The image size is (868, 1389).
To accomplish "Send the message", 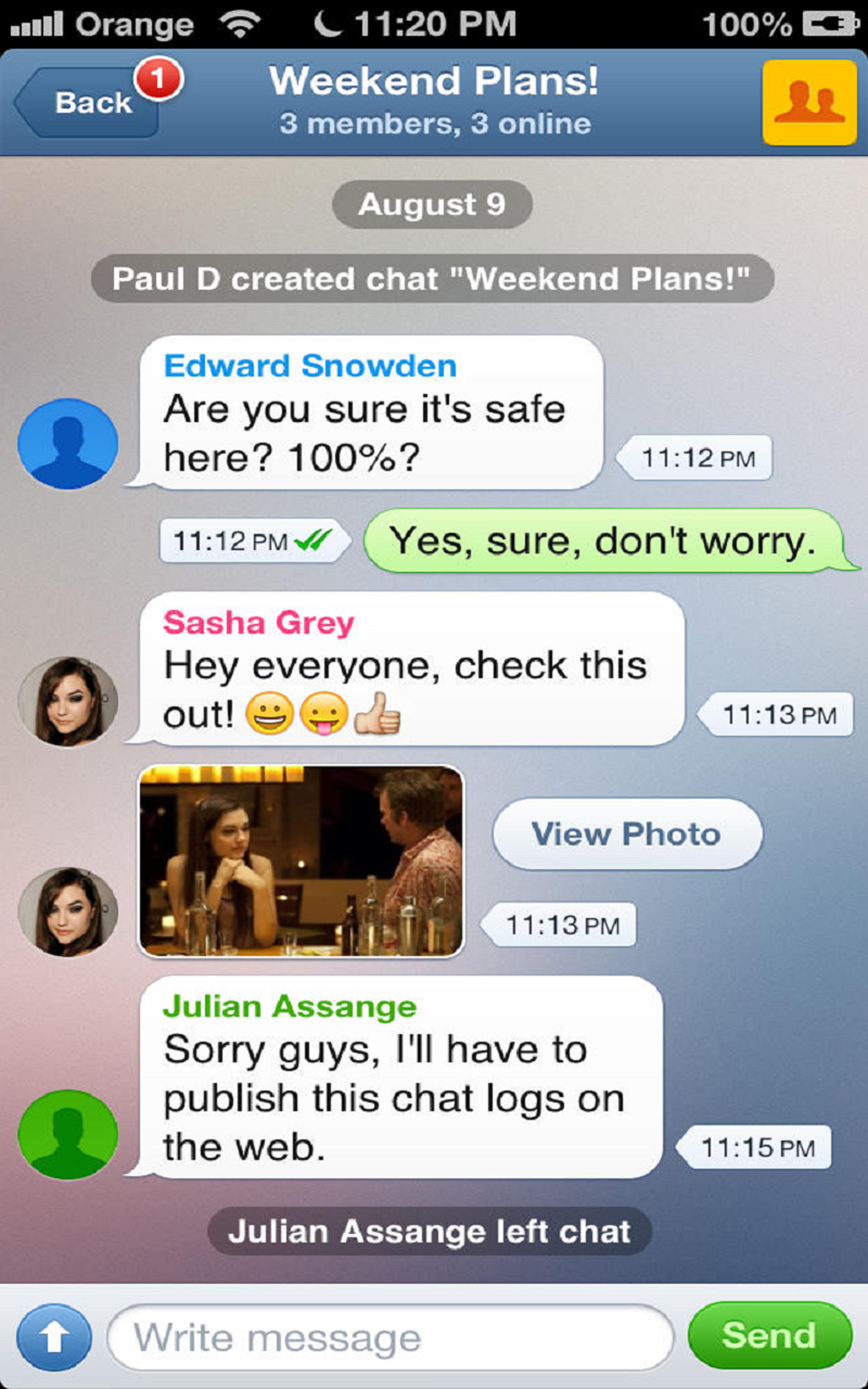I will click(x=769, y=1336).
